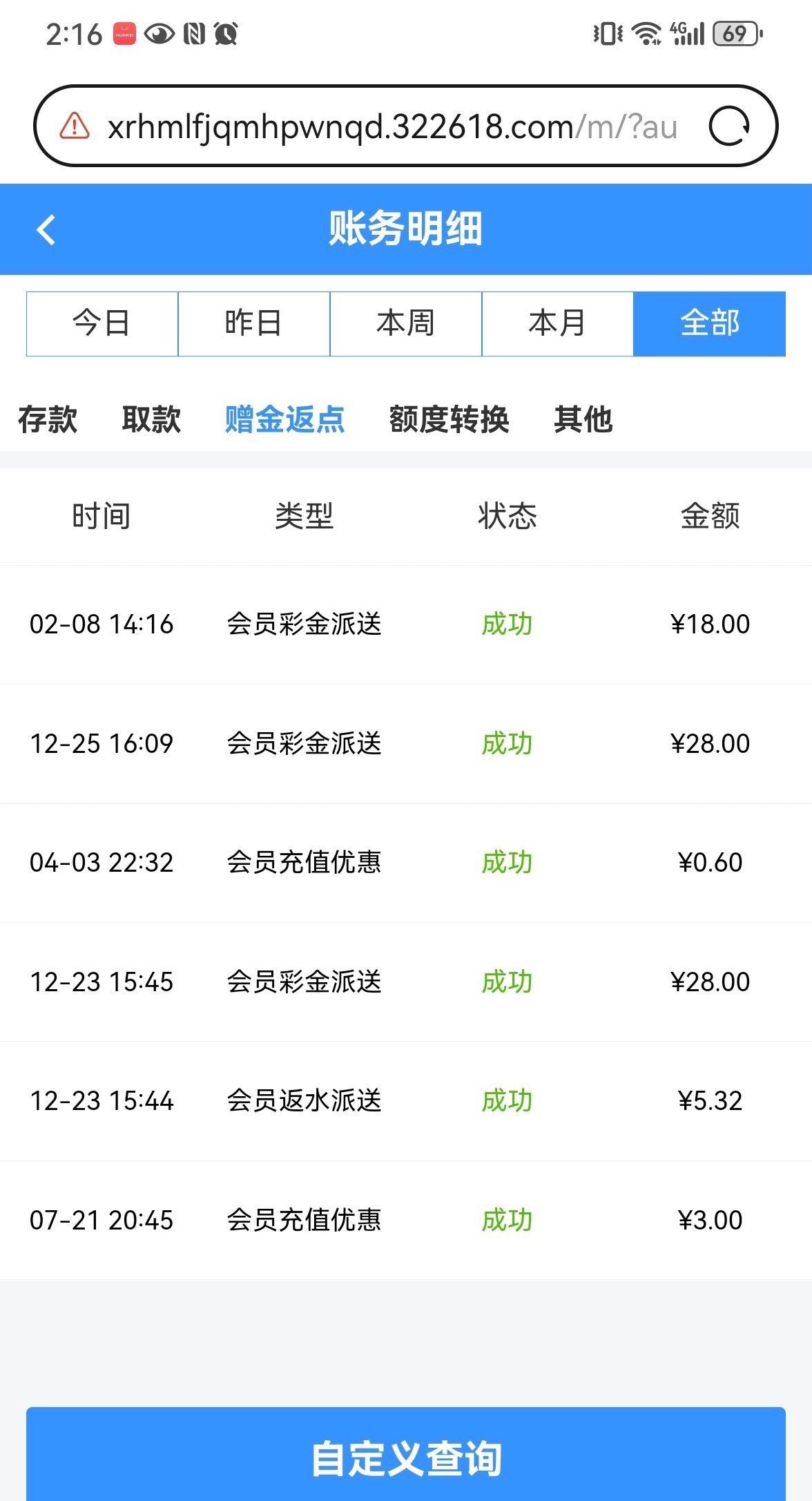The image size is (812, 1501).
Task: Open the 其他 category
Action: 583,419
